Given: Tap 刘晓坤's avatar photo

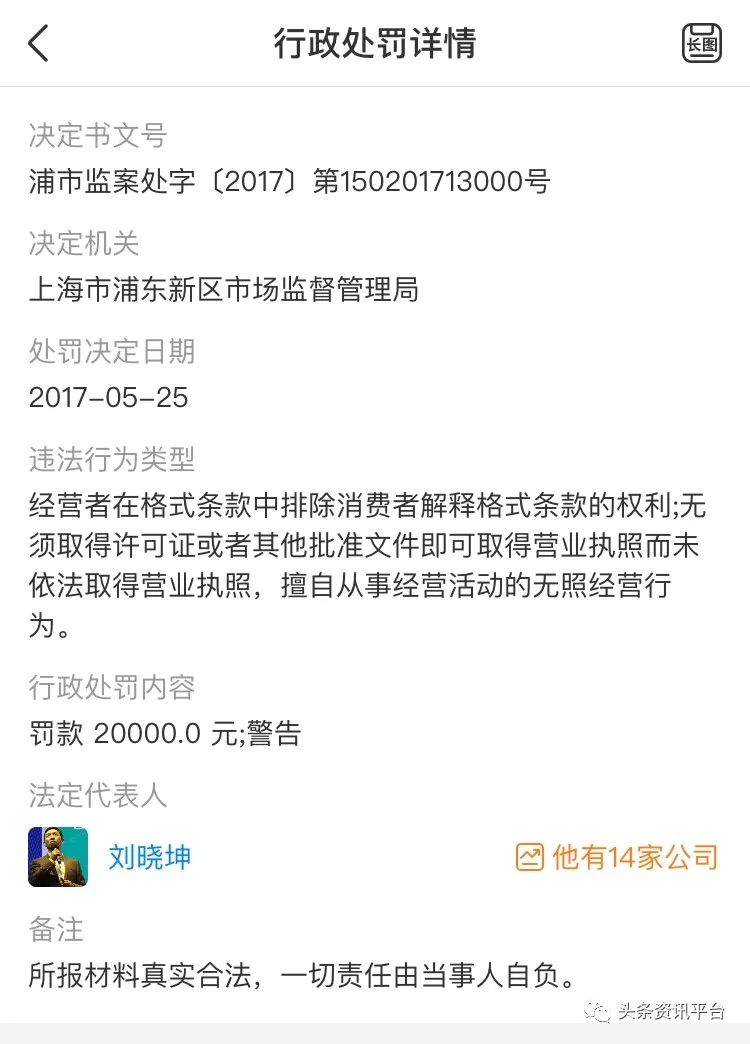Looking at the screenshot, I should (x=58, y=857).
